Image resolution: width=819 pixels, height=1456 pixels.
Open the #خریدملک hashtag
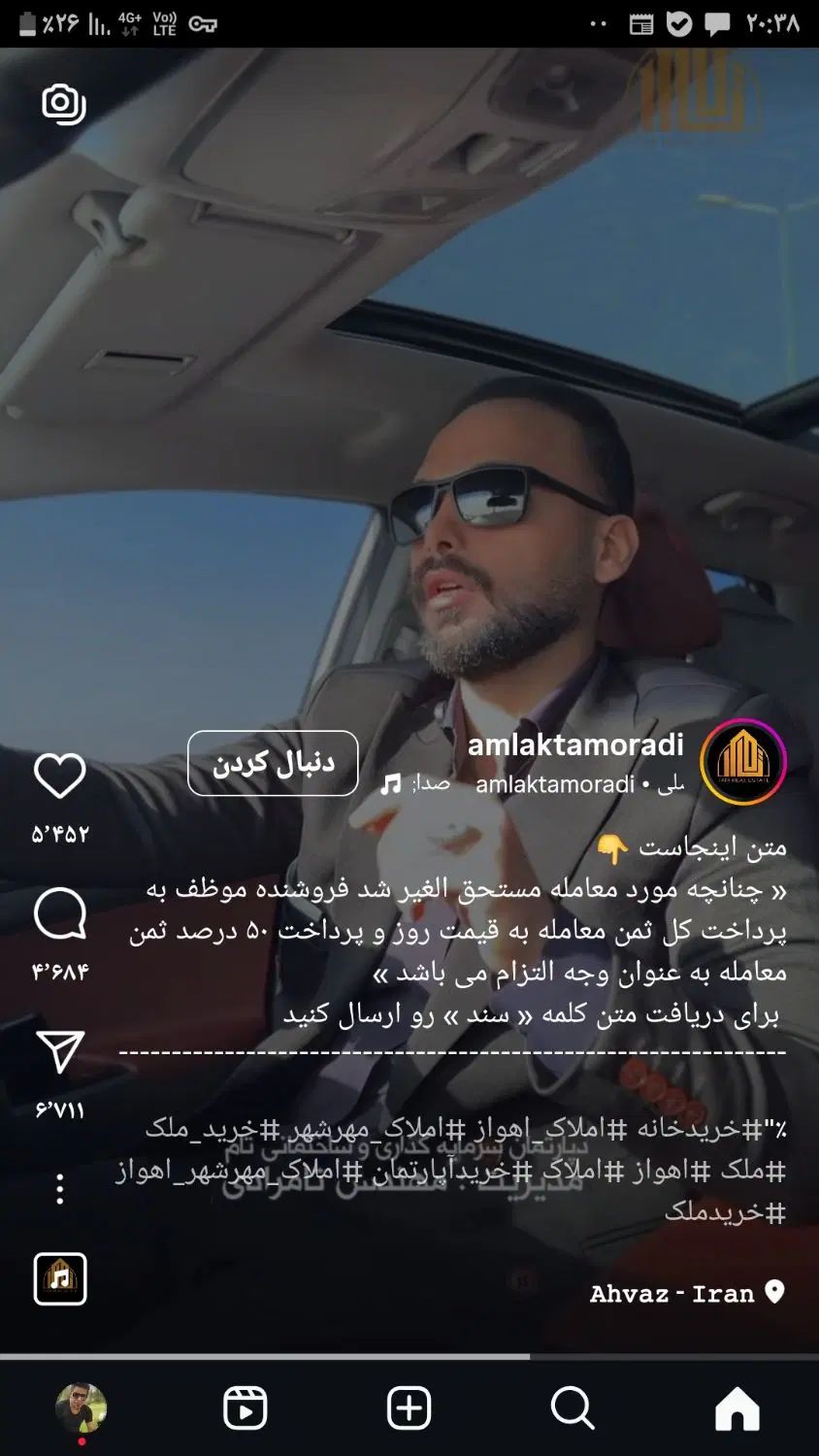point(724,1212)
